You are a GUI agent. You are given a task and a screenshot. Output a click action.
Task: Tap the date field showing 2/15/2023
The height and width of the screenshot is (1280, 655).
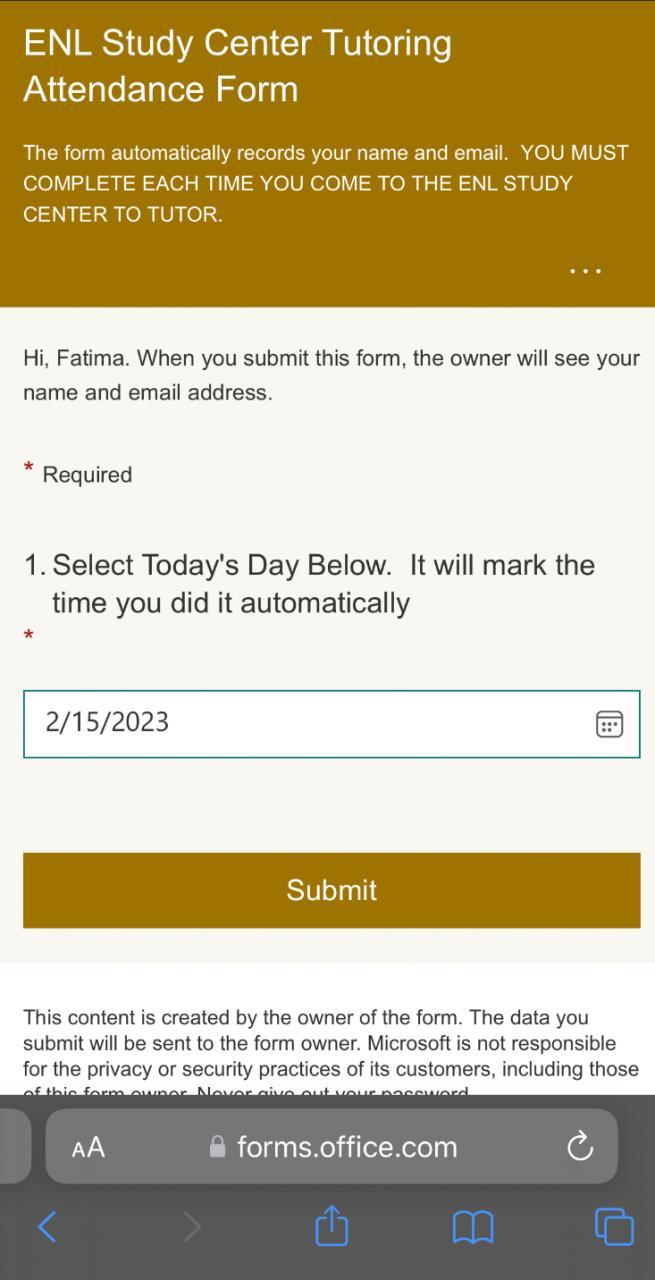point(300,723)
